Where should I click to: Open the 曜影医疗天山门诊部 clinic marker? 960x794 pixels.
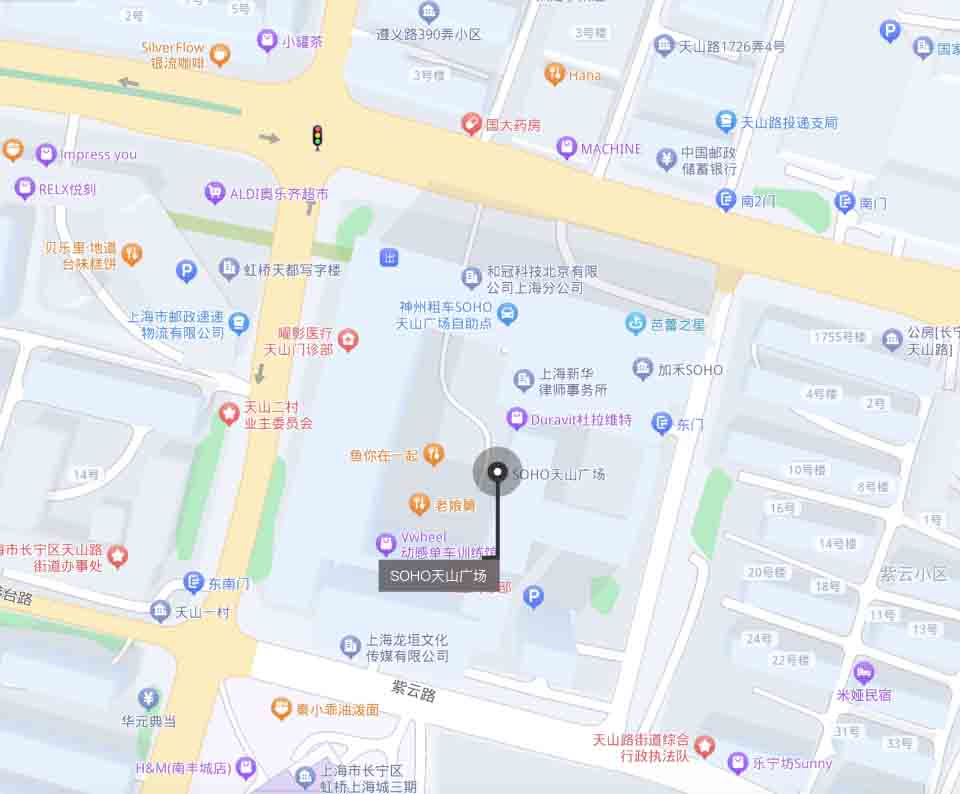(x=348, y=340)
